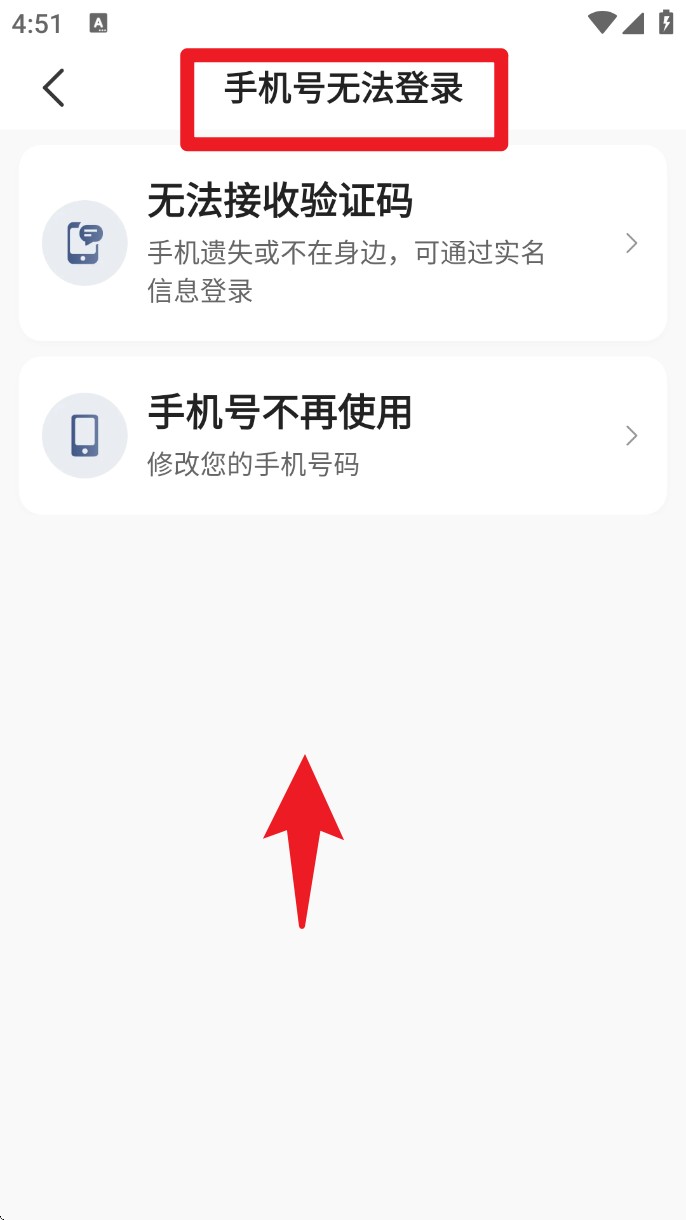
Task: Select 手机号不再使用 to change number
Action: click(x=342, y=436)
